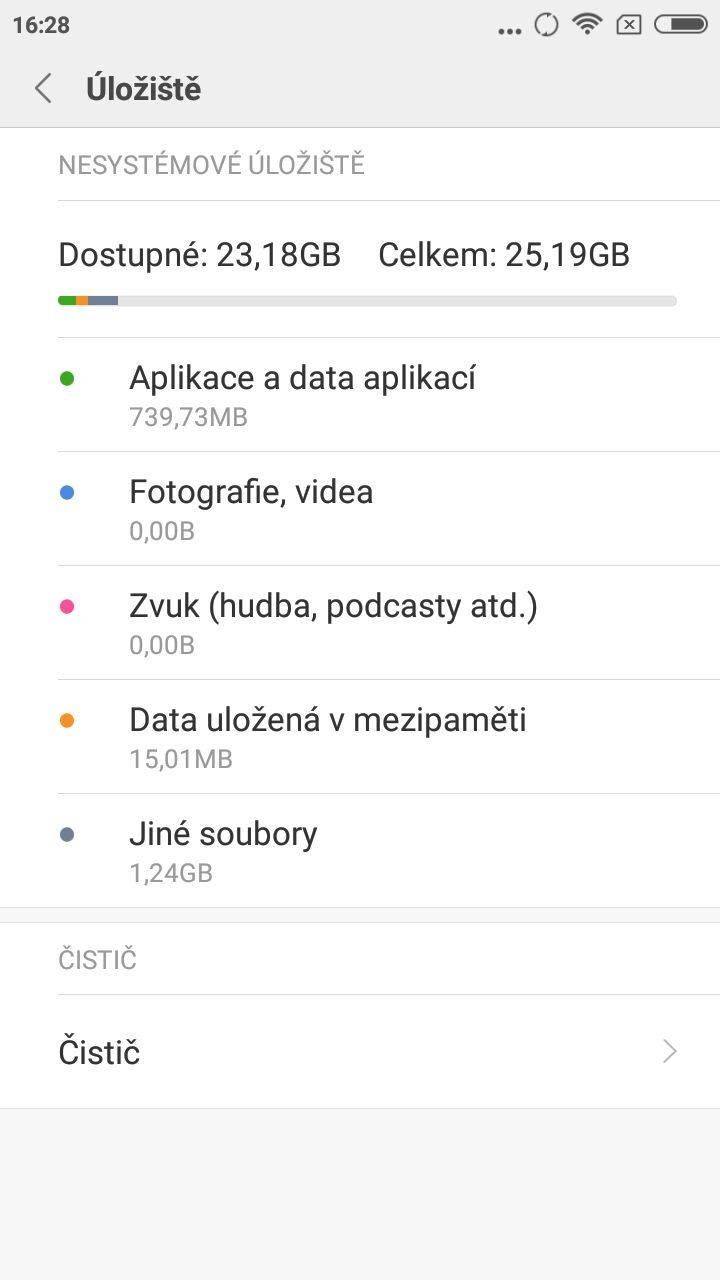
Task: Navigate back using the arrow icon
Action: coord(42,88)
